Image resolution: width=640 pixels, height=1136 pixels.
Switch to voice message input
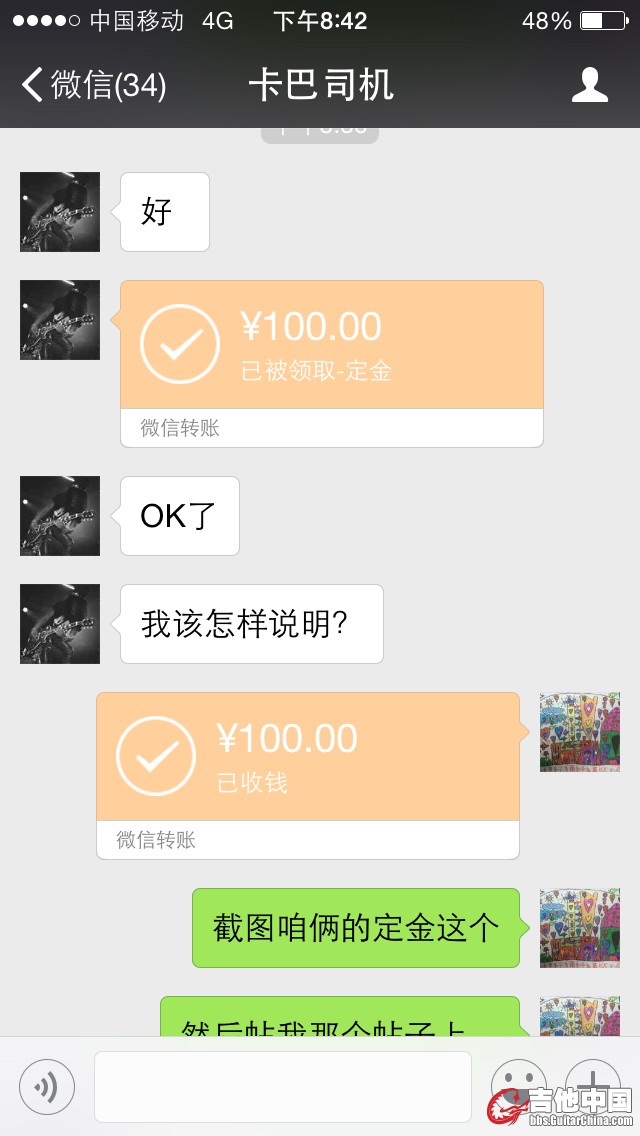47,1086
